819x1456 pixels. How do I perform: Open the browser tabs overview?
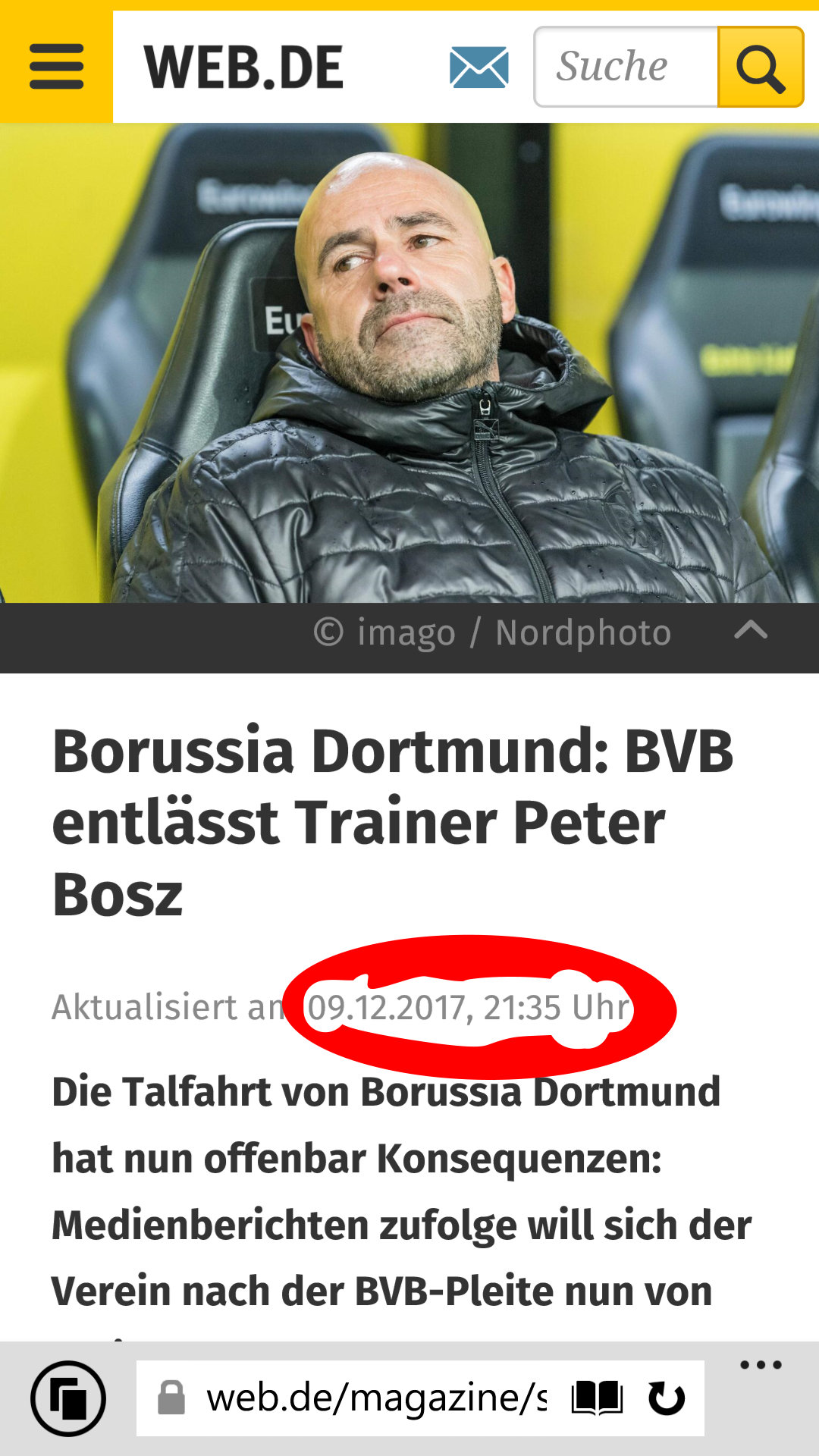(68, 1398)
